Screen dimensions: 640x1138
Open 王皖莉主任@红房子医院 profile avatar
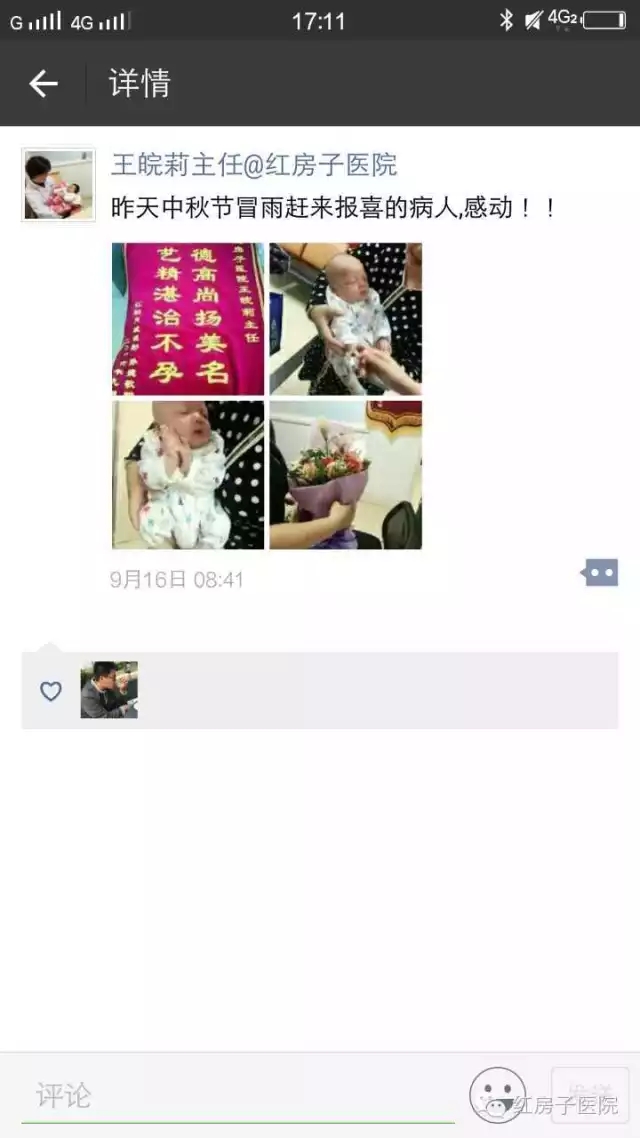coord(58,185)
